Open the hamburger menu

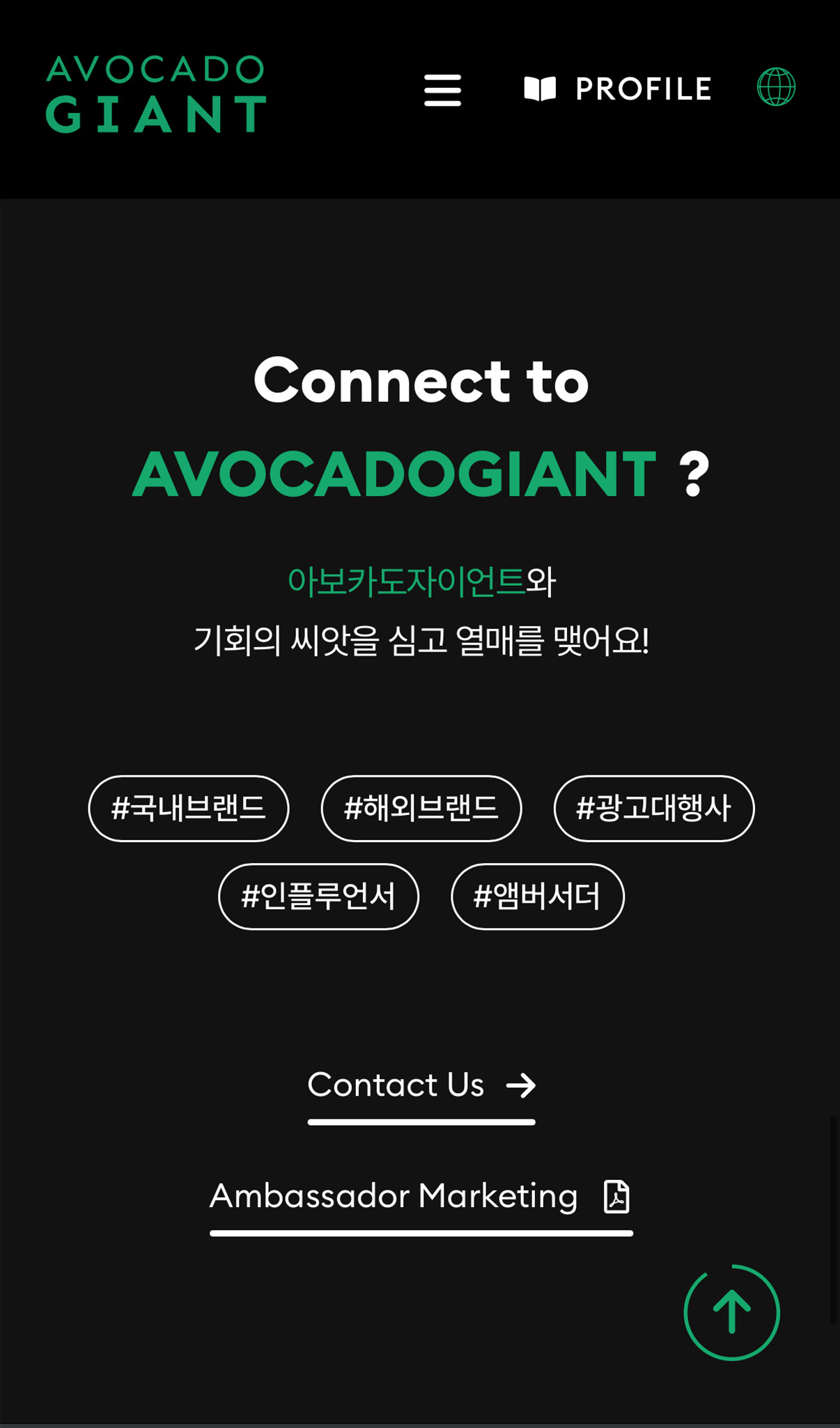(x=442, y=90)
